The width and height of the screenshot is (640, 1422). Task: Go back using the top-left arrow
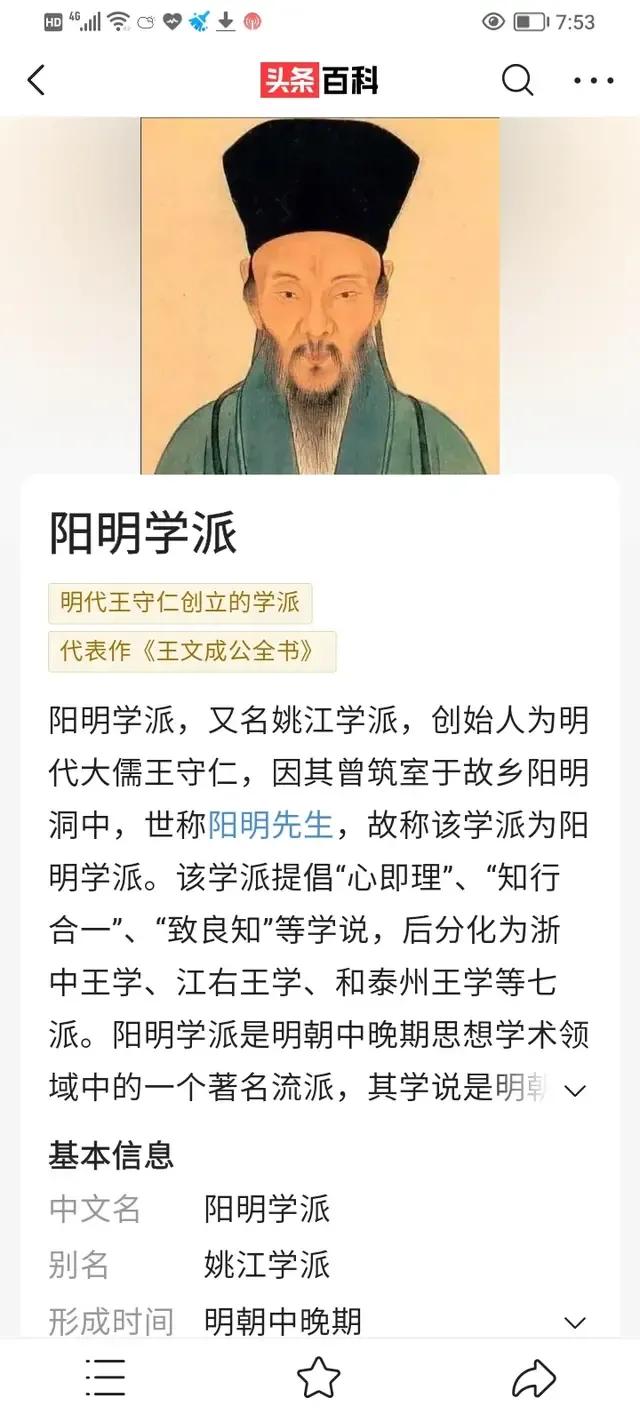pos(37,80)
